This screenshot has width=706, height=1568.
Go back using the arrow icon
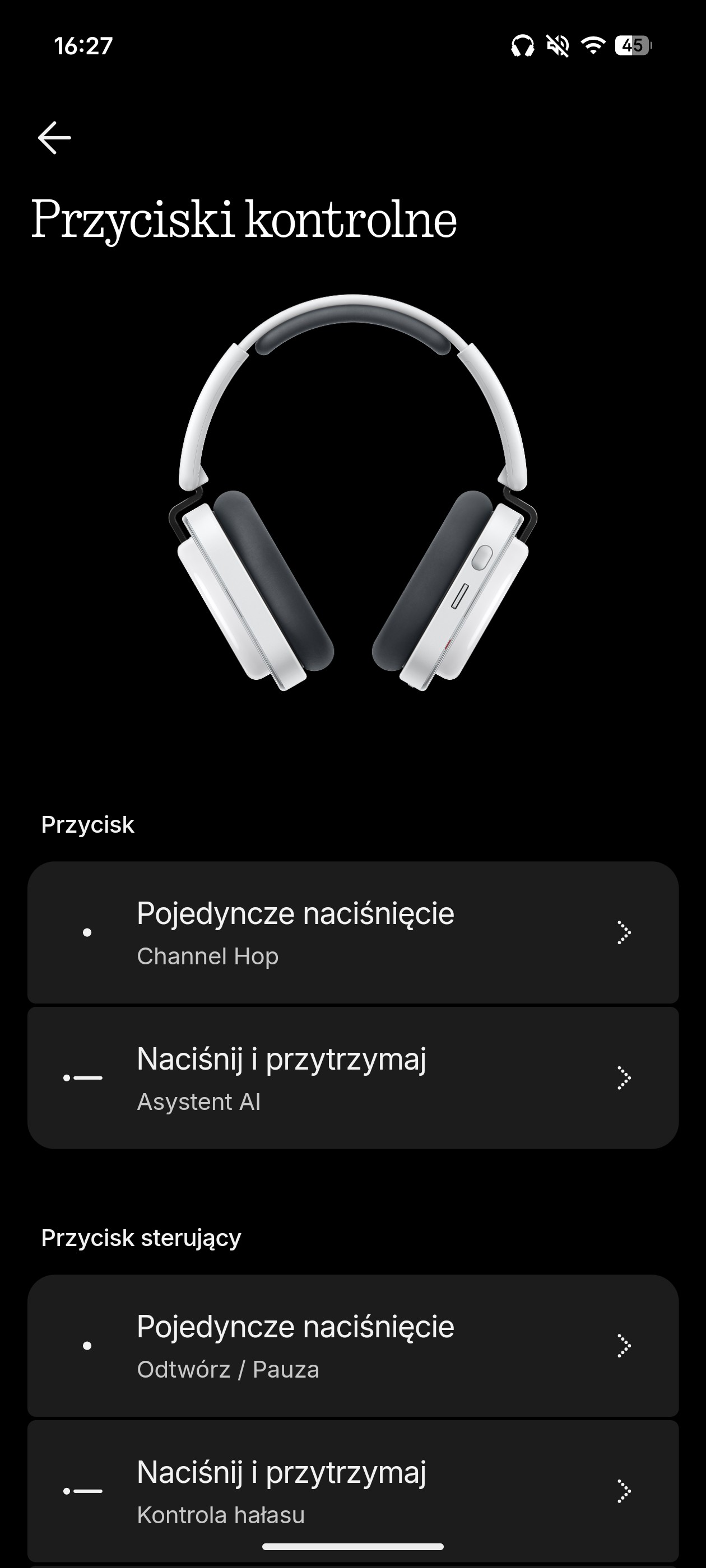point(54,138)
